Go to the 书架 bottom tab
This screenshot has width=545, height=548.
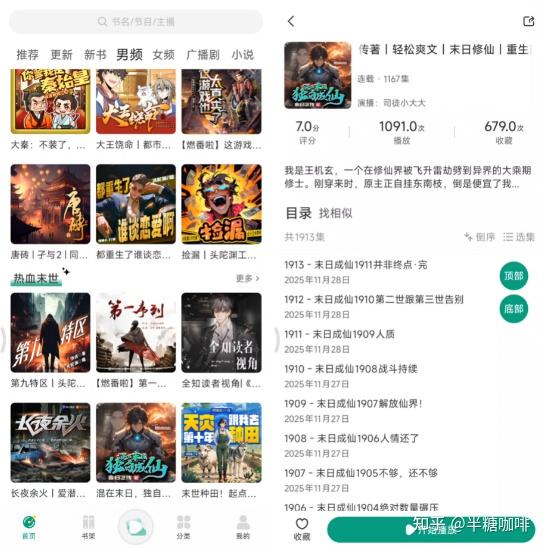coord(88,527)
